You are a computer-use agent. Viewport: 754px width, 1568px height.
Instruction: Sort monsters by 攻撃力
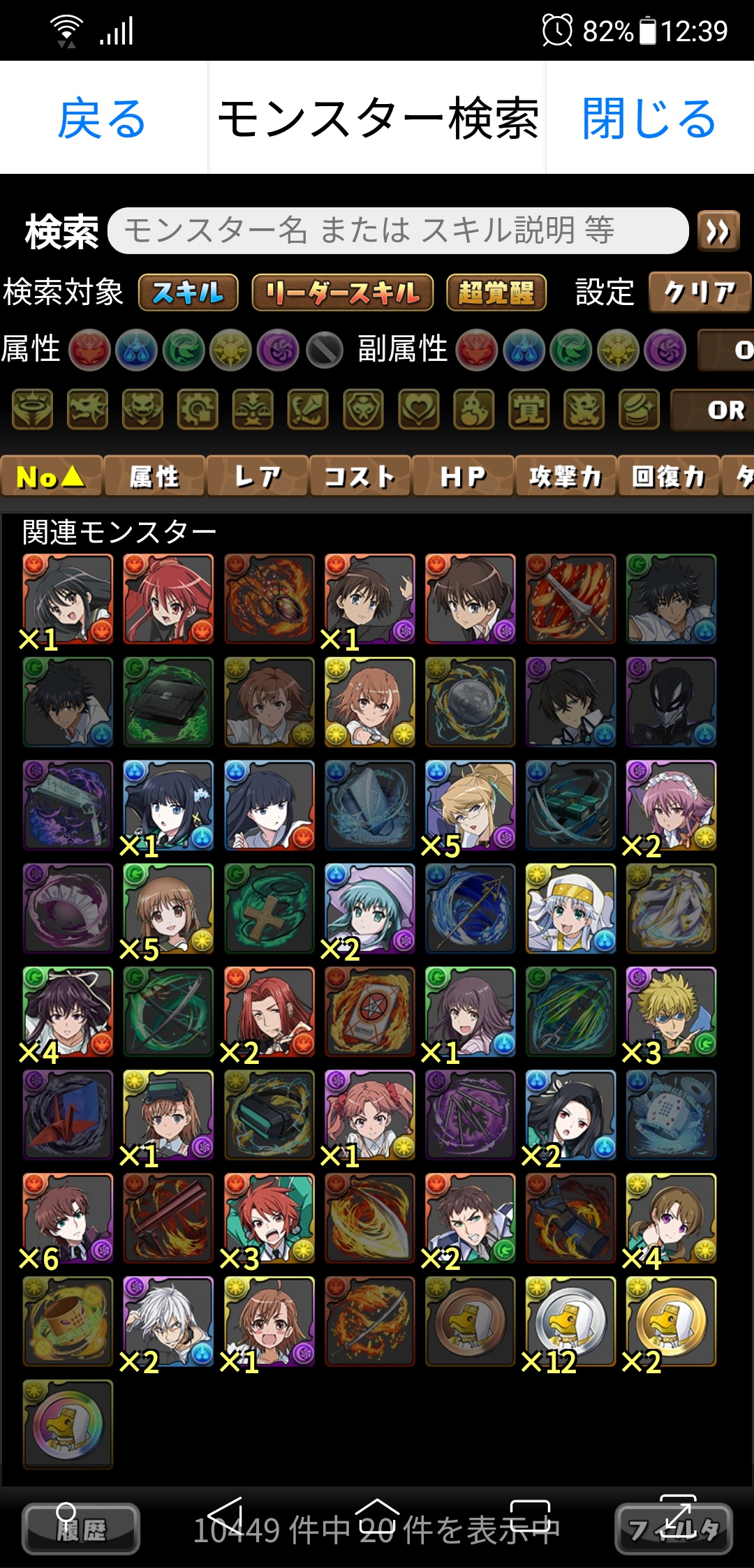point(565,476)
